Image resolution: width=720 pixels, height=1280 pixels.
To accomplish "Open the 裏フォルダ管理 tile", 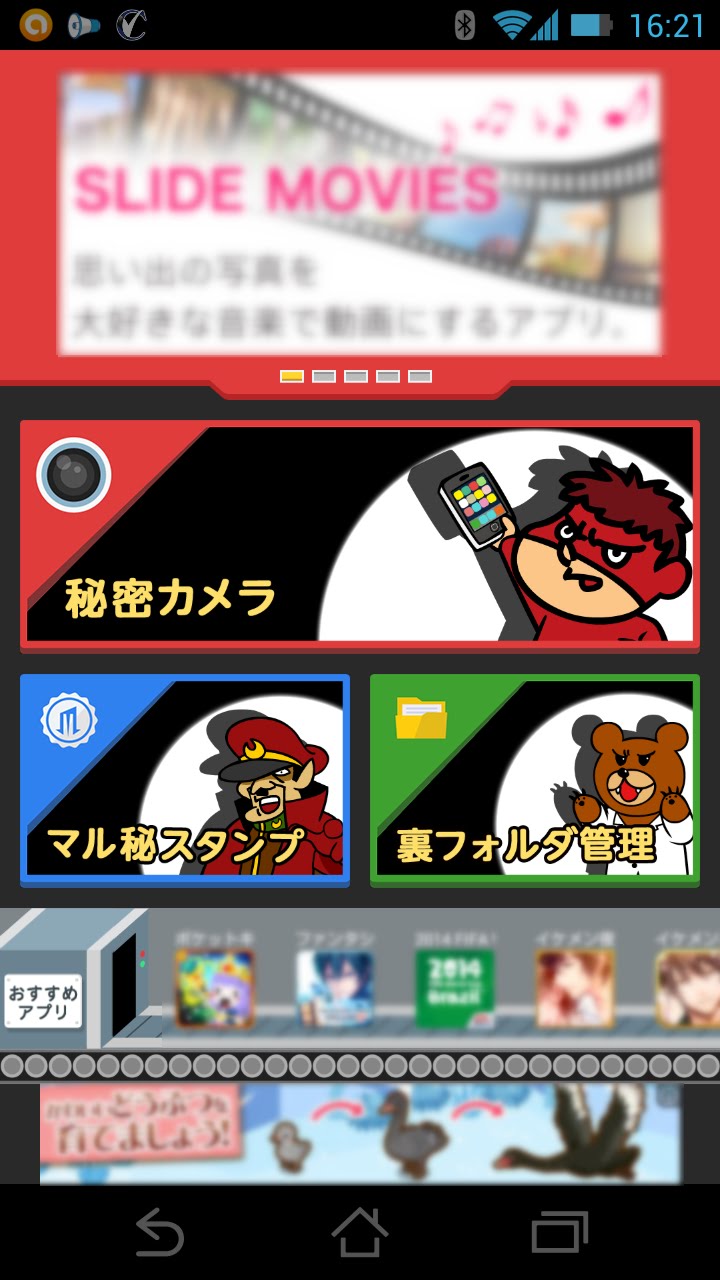I will (x=535, y=778).
